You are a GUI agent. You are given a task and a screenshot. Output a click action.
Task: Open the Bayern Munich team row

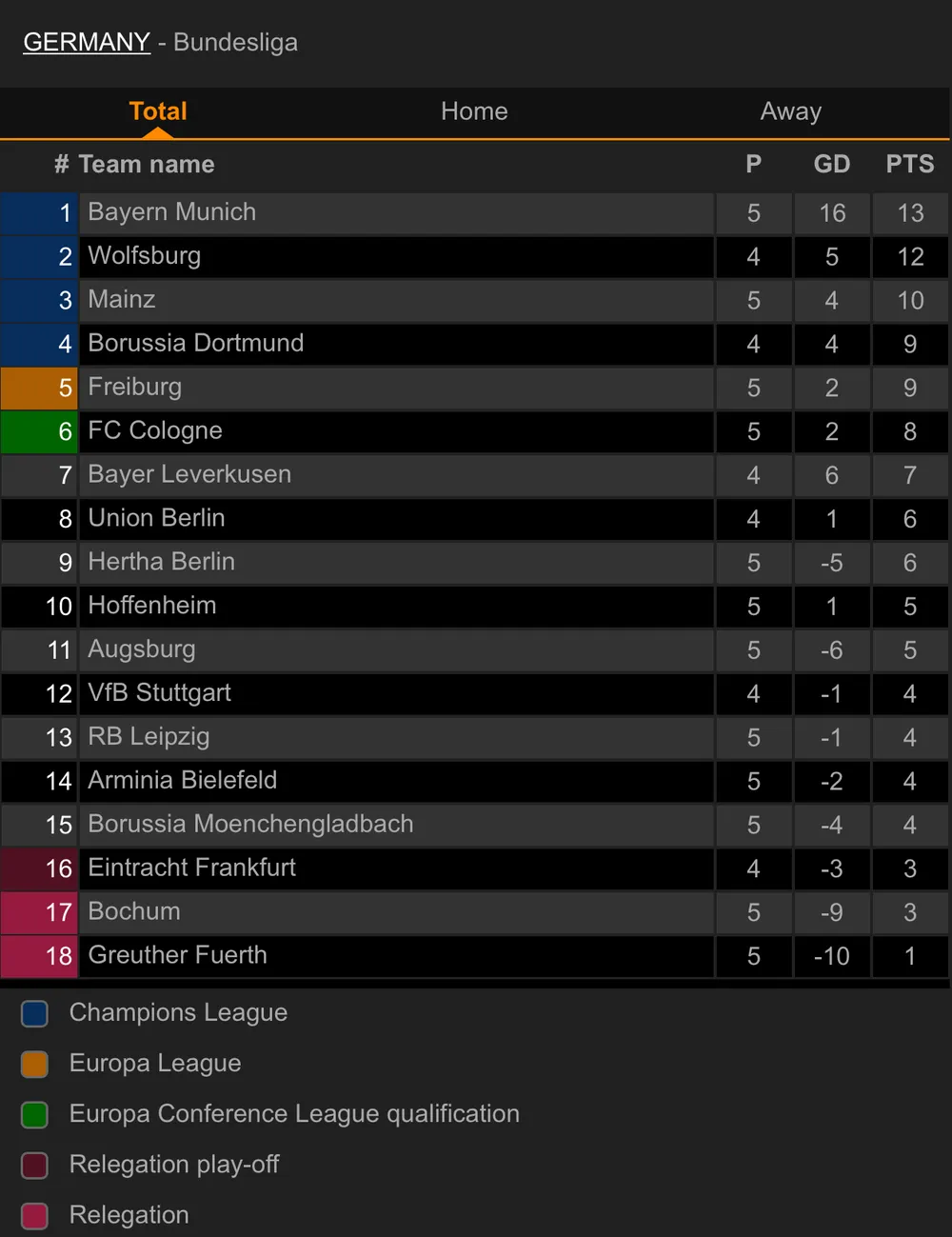(x=172, y=212)
